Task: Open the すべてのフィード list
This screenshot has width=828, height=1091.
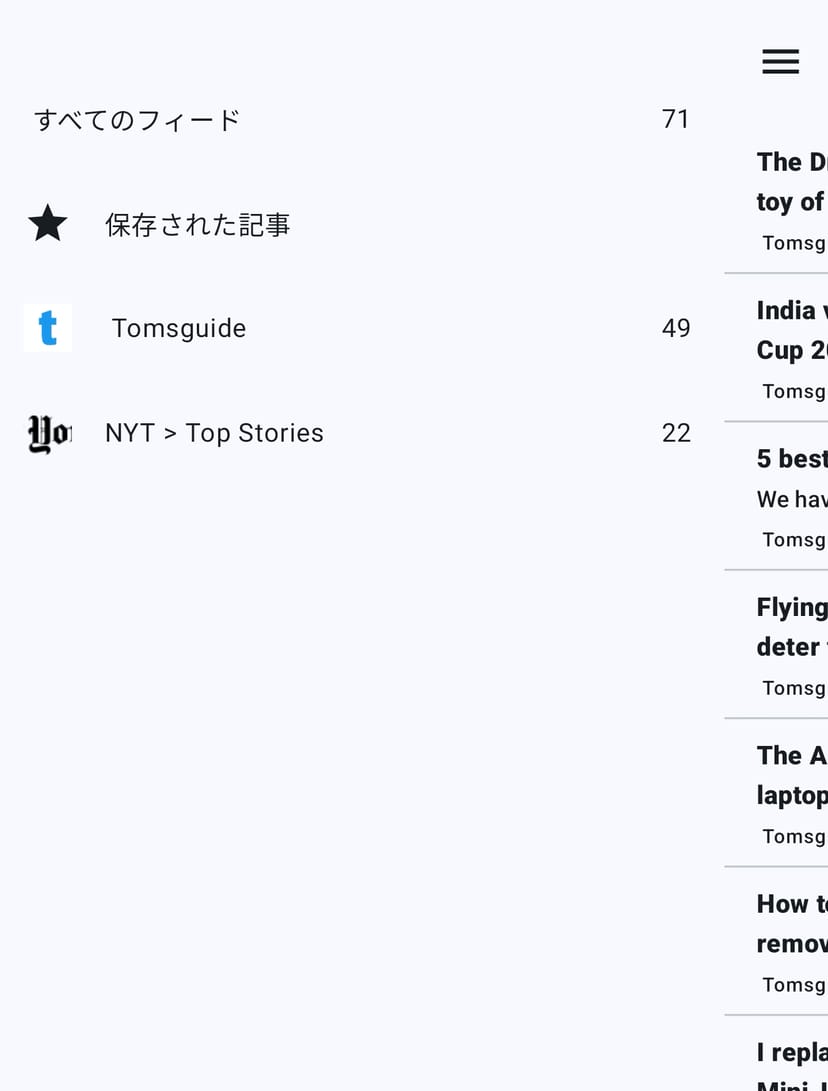Action: click(137, 120)
